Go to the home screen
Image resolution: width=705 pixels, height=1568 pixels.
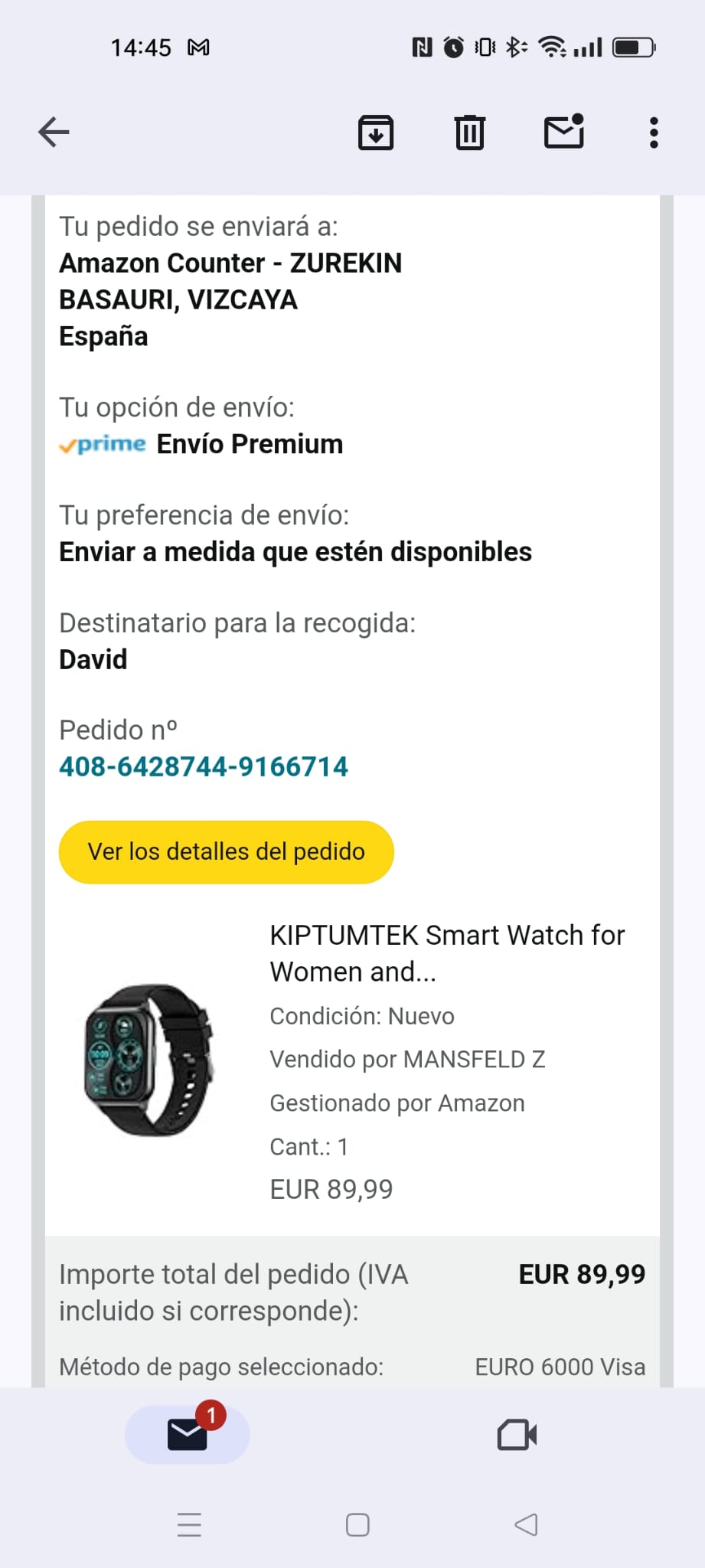point(357,1524)
